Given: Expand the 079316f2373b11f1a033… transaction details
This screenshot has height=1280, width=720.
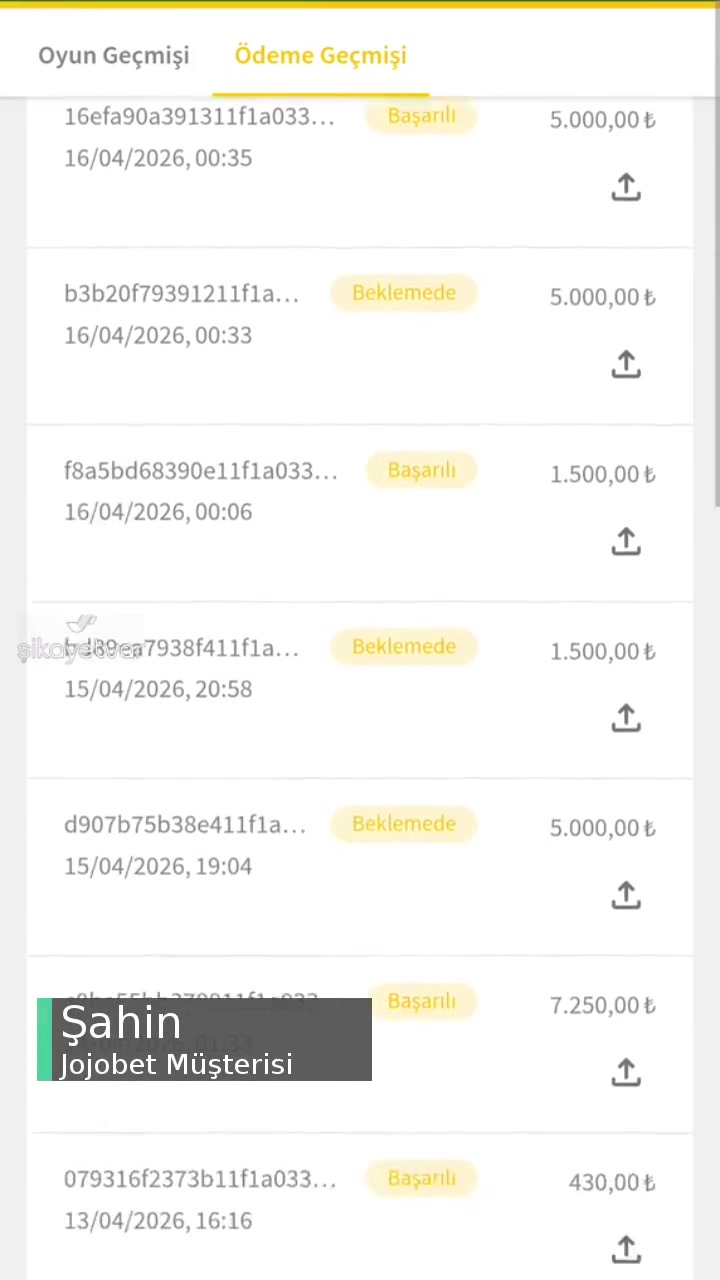Looking at the screenshot, I should tap(200, 1179).
